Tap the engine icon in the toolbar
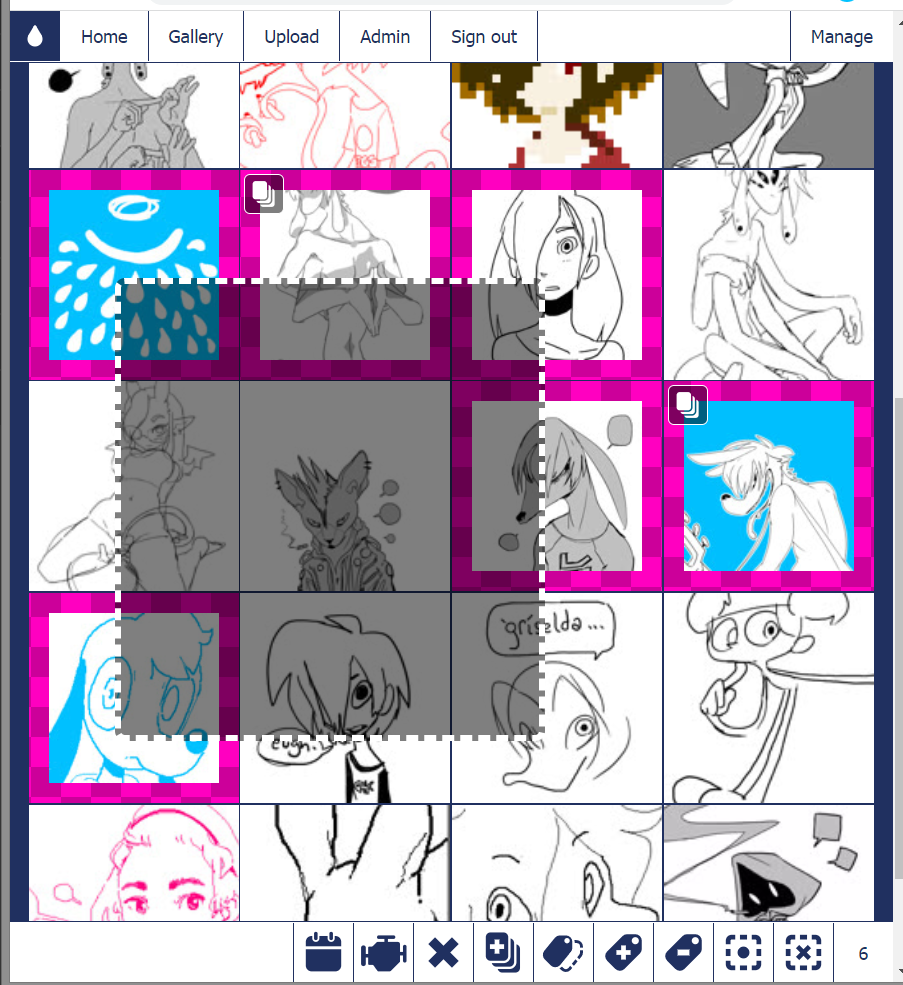903x985 pixels. [383, 953]
